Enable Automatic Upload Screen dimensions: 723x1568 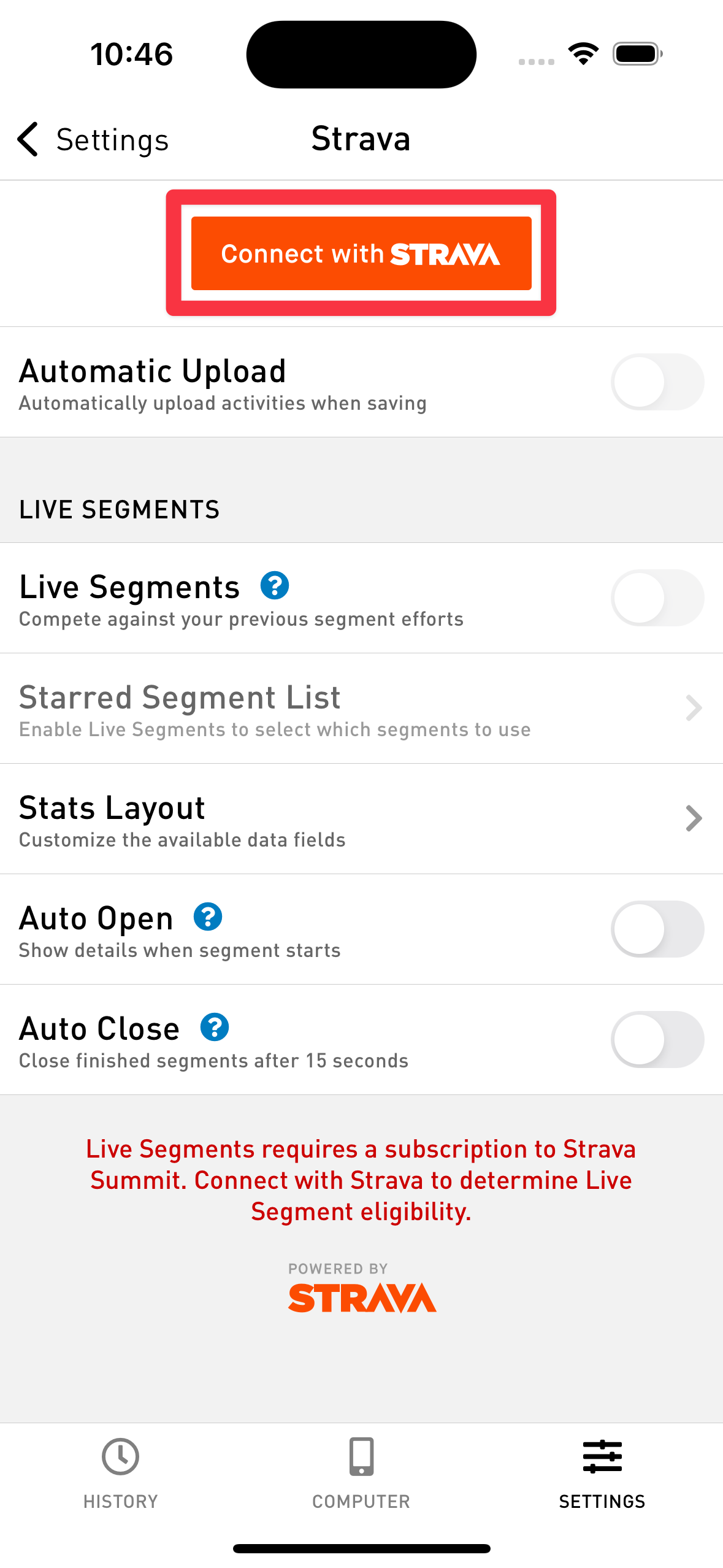[x=657, y=382]
